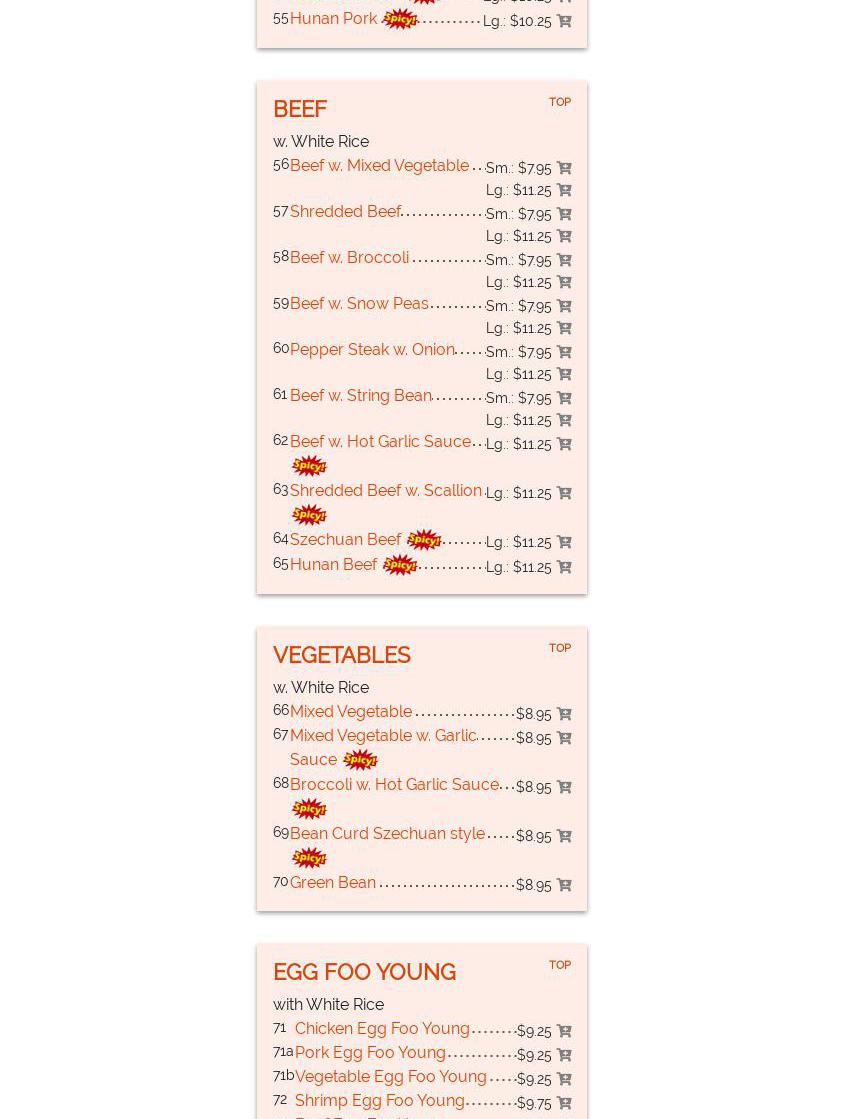Add Shrimp Egg Foo Young to cart
843x1119 pixels.
[x=564, y=1104]
